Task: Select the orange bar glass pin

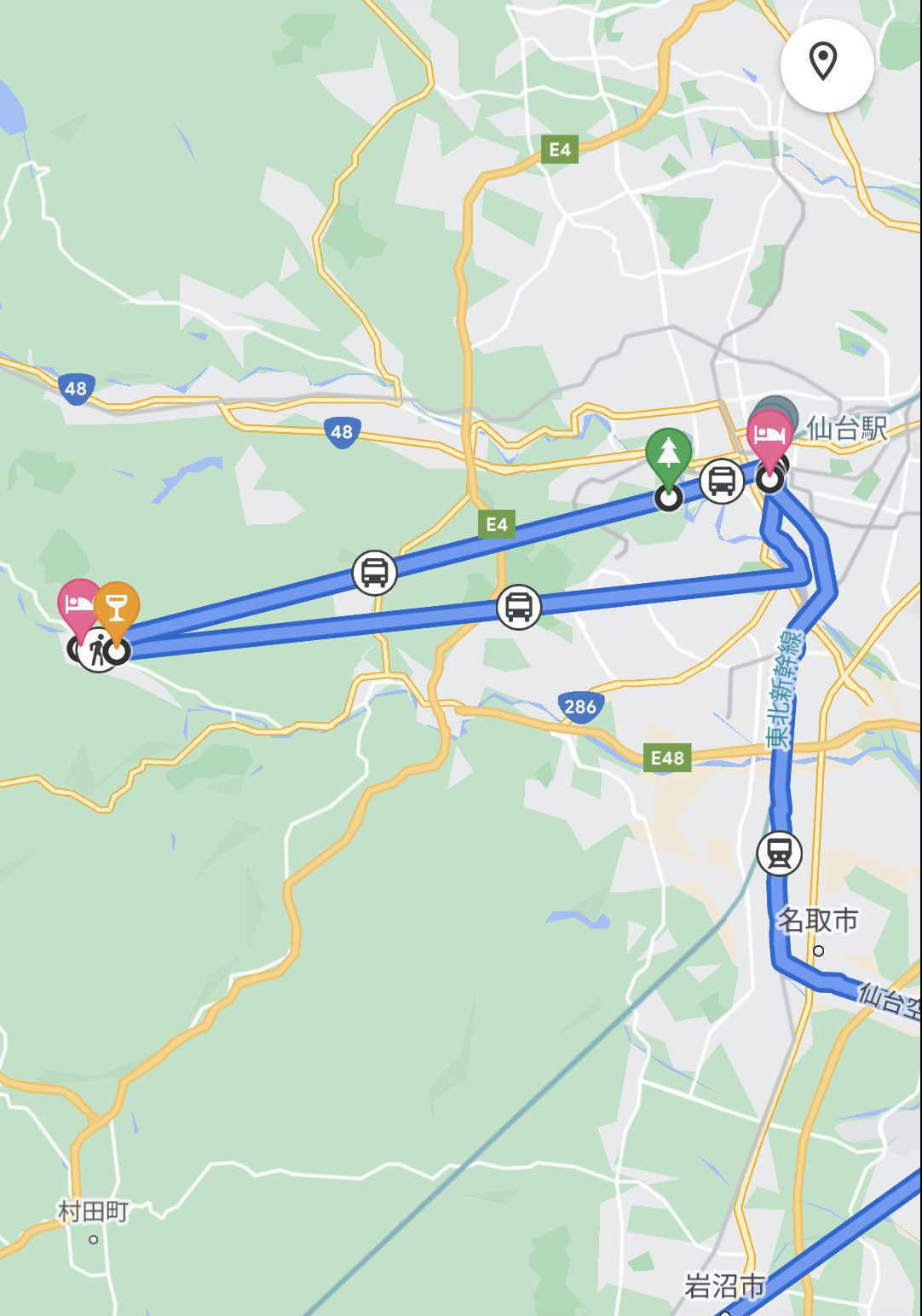Action: tap(116, 607)
